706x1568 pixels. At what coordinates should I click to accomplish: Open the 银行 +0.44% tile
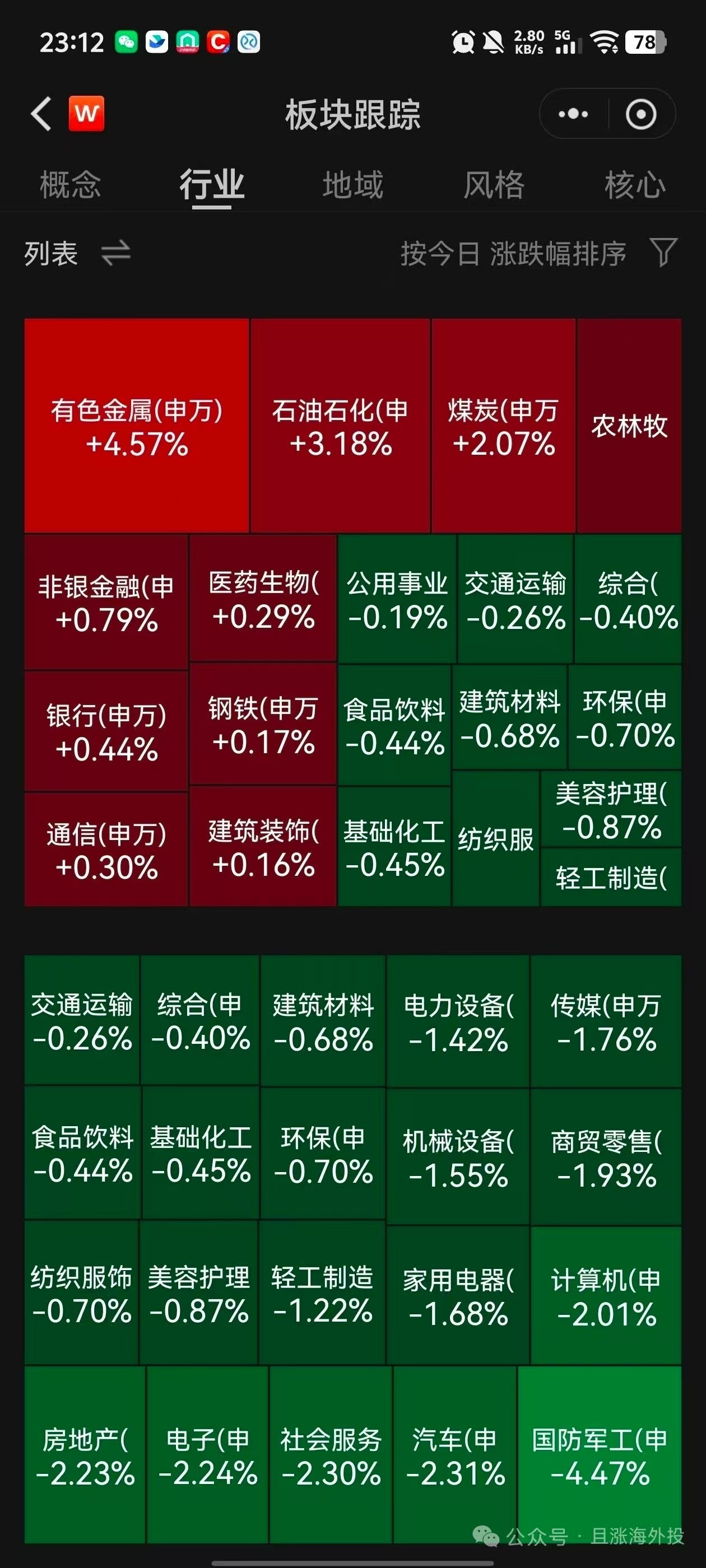106,732
